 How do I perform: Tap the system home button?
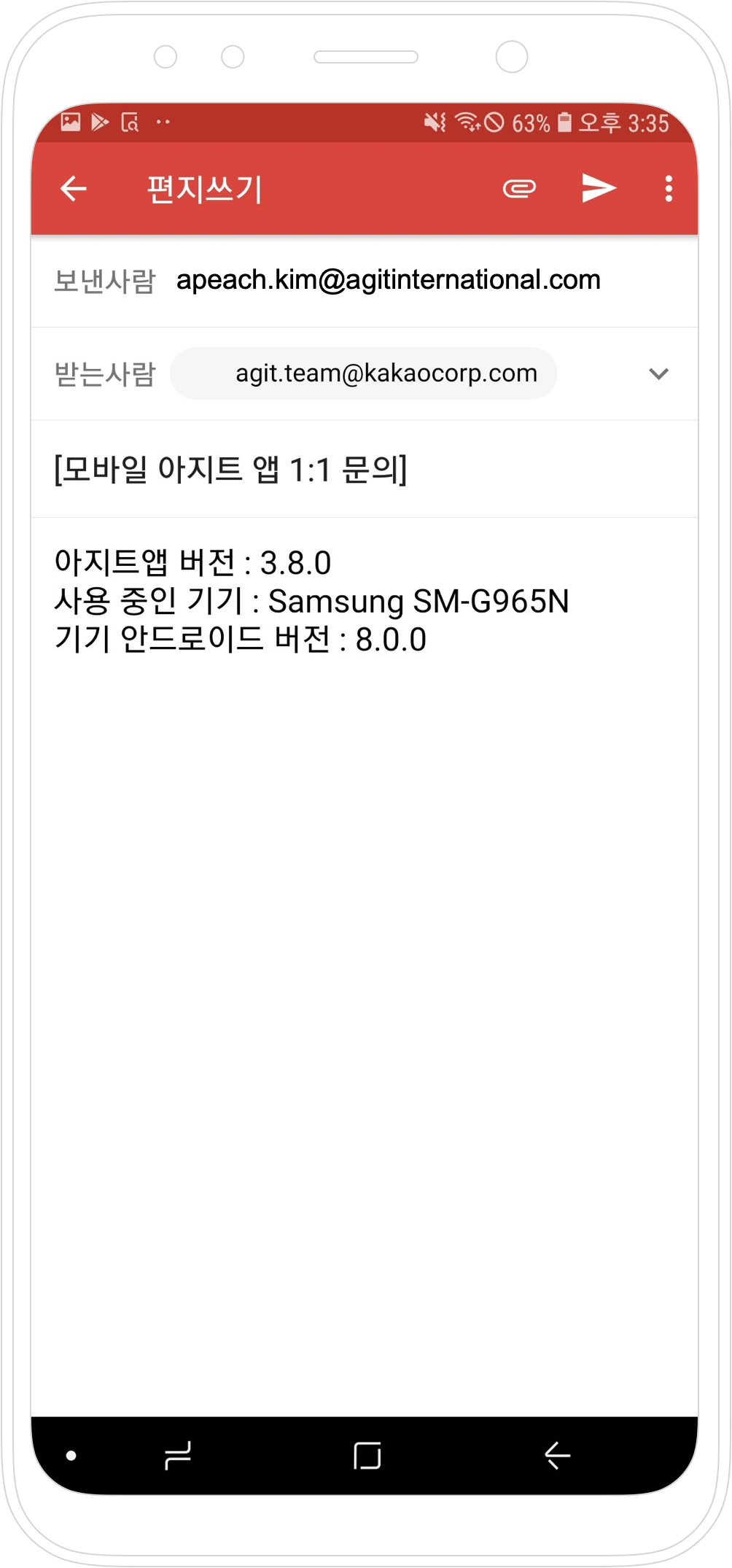[x=367, y=1455]
